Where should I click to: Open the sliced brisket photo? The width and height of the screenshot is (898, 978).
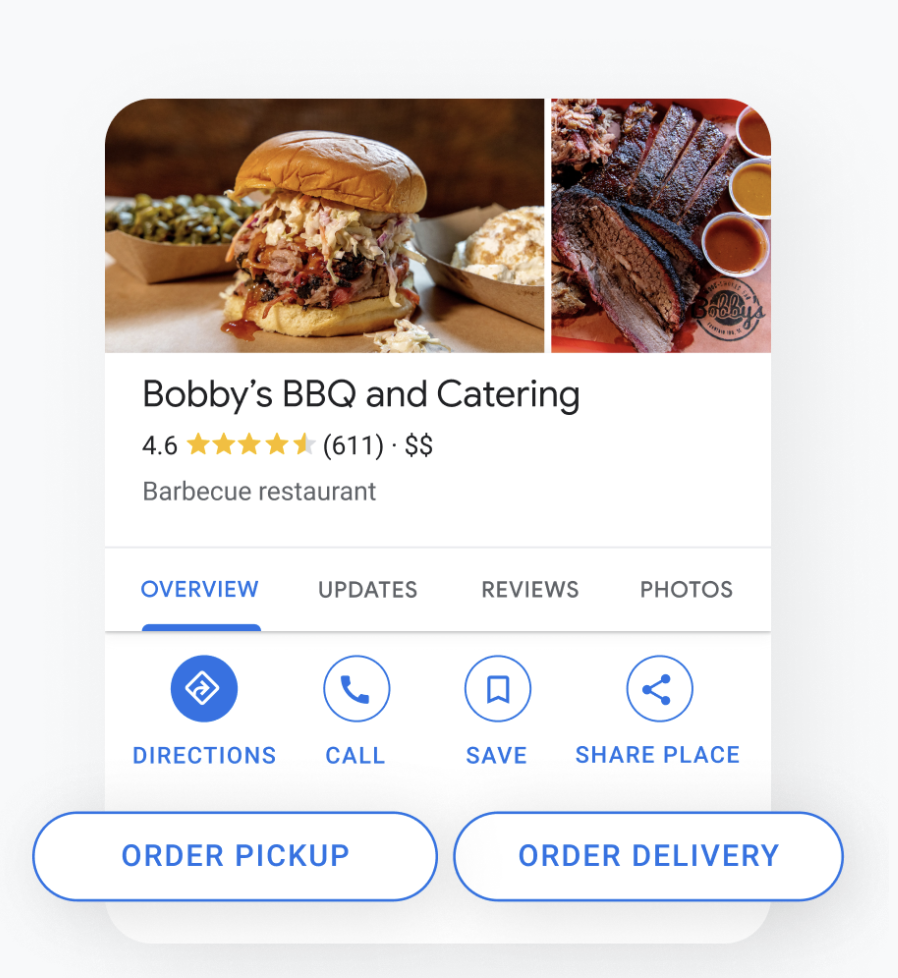tap(660, 226)
